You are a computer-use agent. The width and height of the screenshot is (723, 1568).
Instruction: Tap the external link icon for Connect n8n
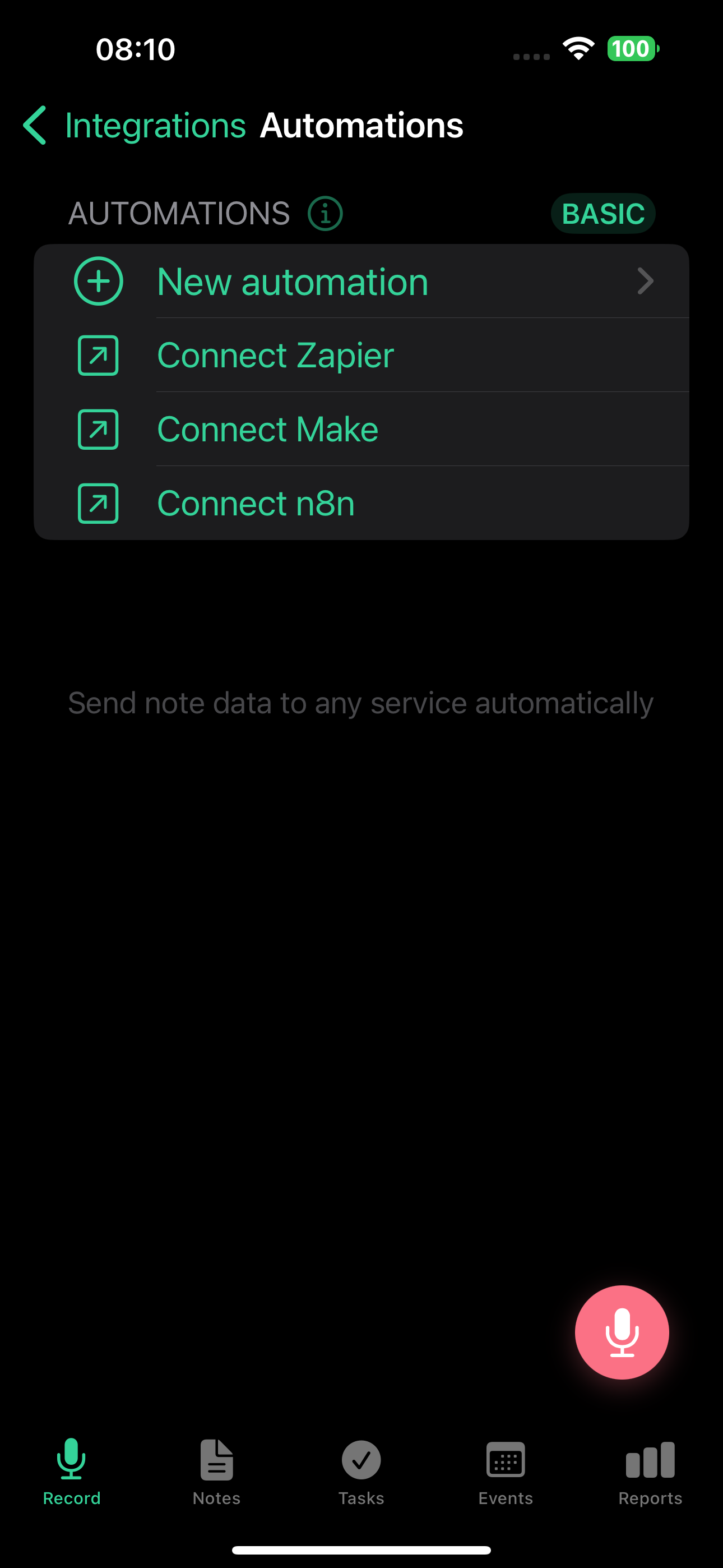click(98, 504)
